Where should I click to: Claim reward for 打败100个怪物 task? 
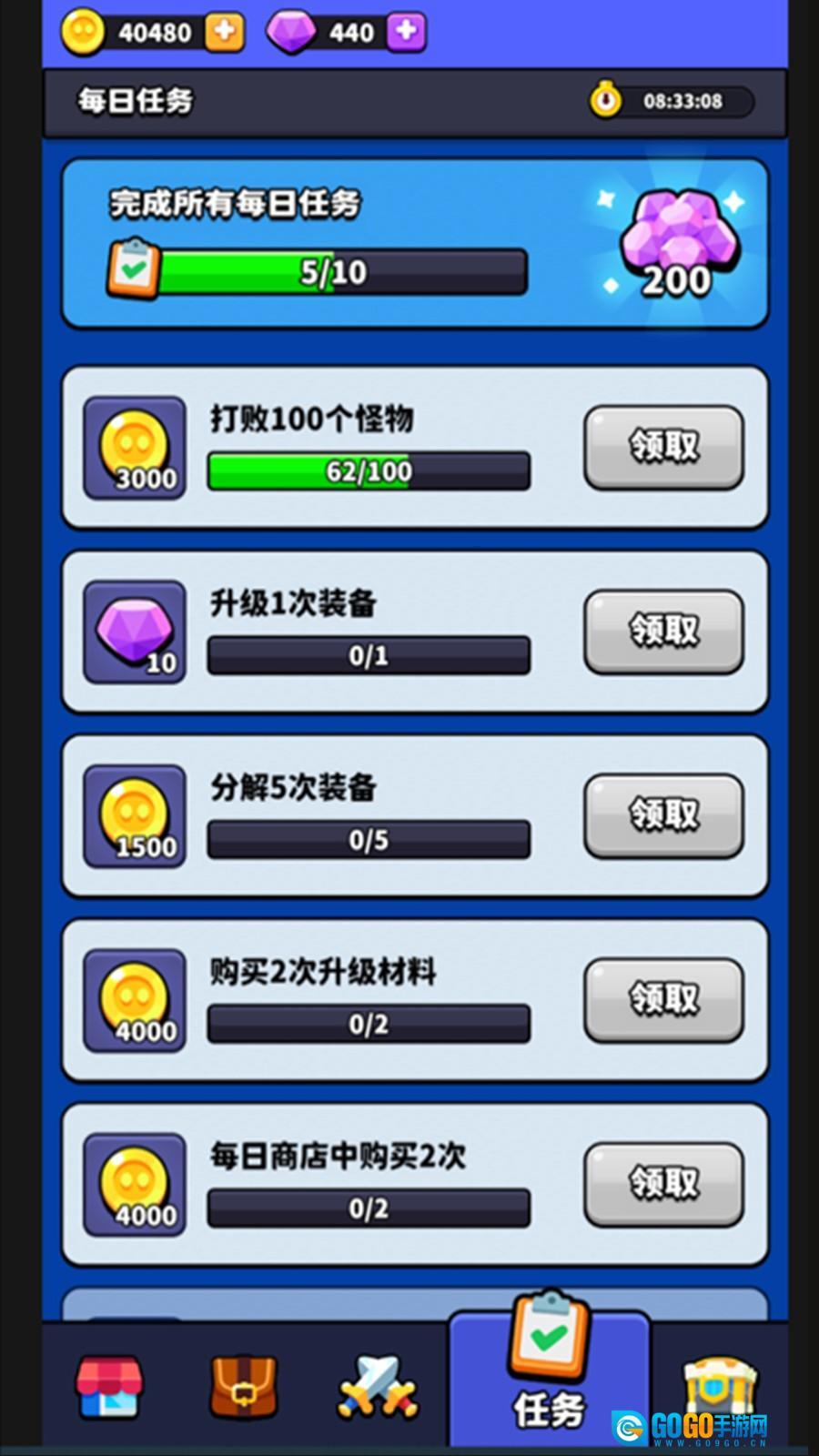tap(663, 447)
